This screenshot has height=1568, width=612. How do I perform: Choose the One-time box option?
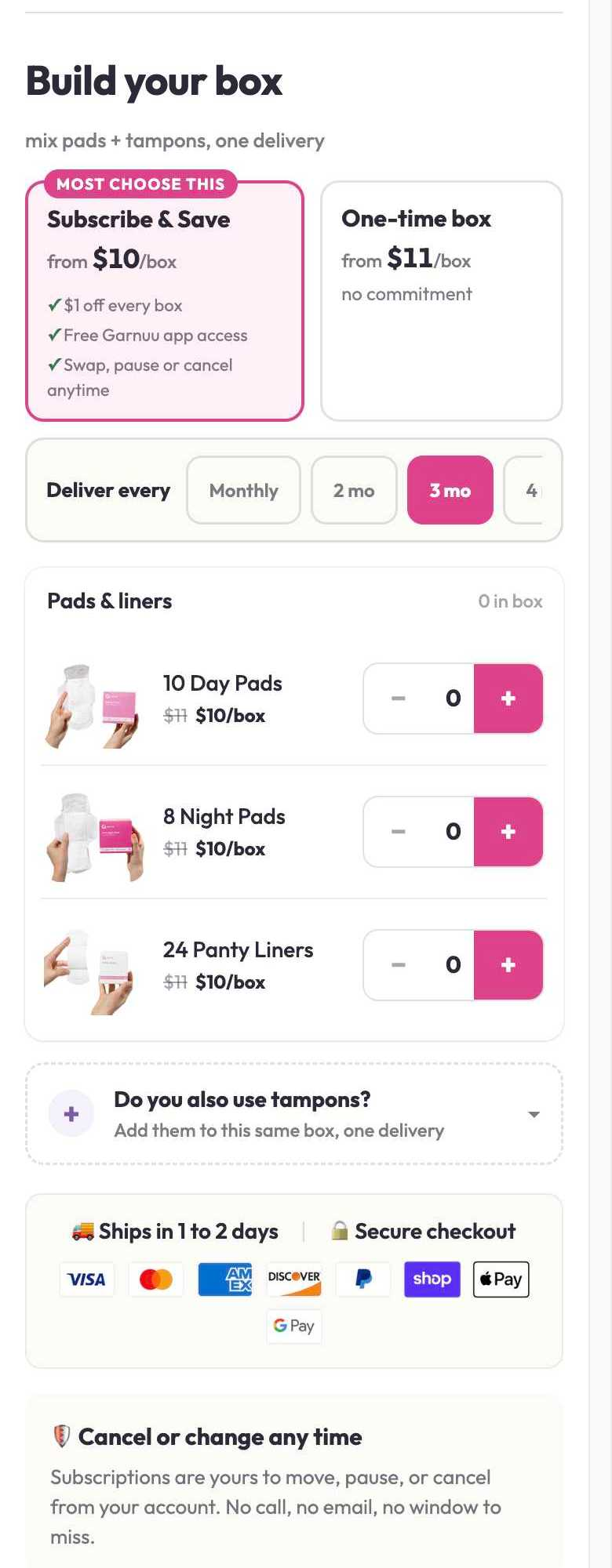click(442, 301)
